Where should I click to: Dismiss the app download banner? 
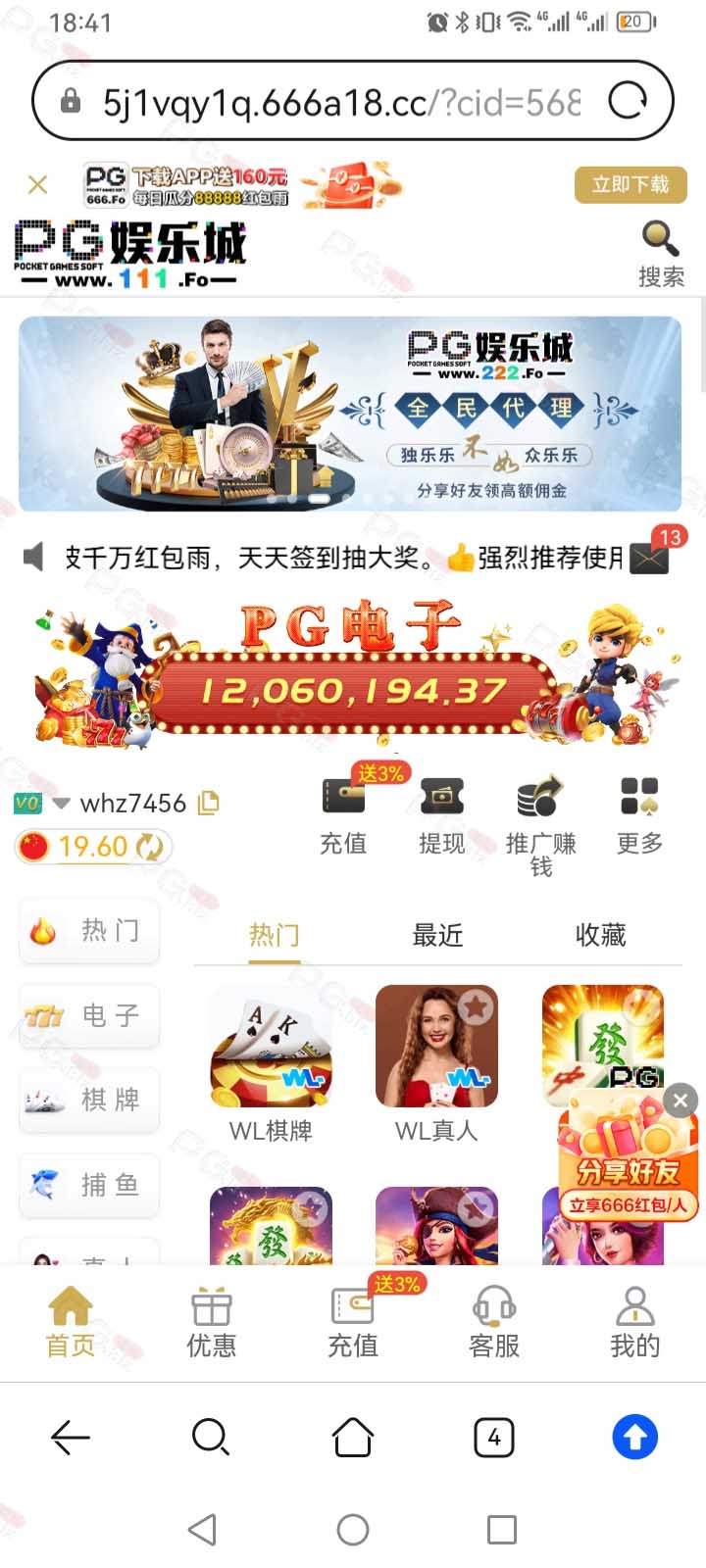point(37,184)
